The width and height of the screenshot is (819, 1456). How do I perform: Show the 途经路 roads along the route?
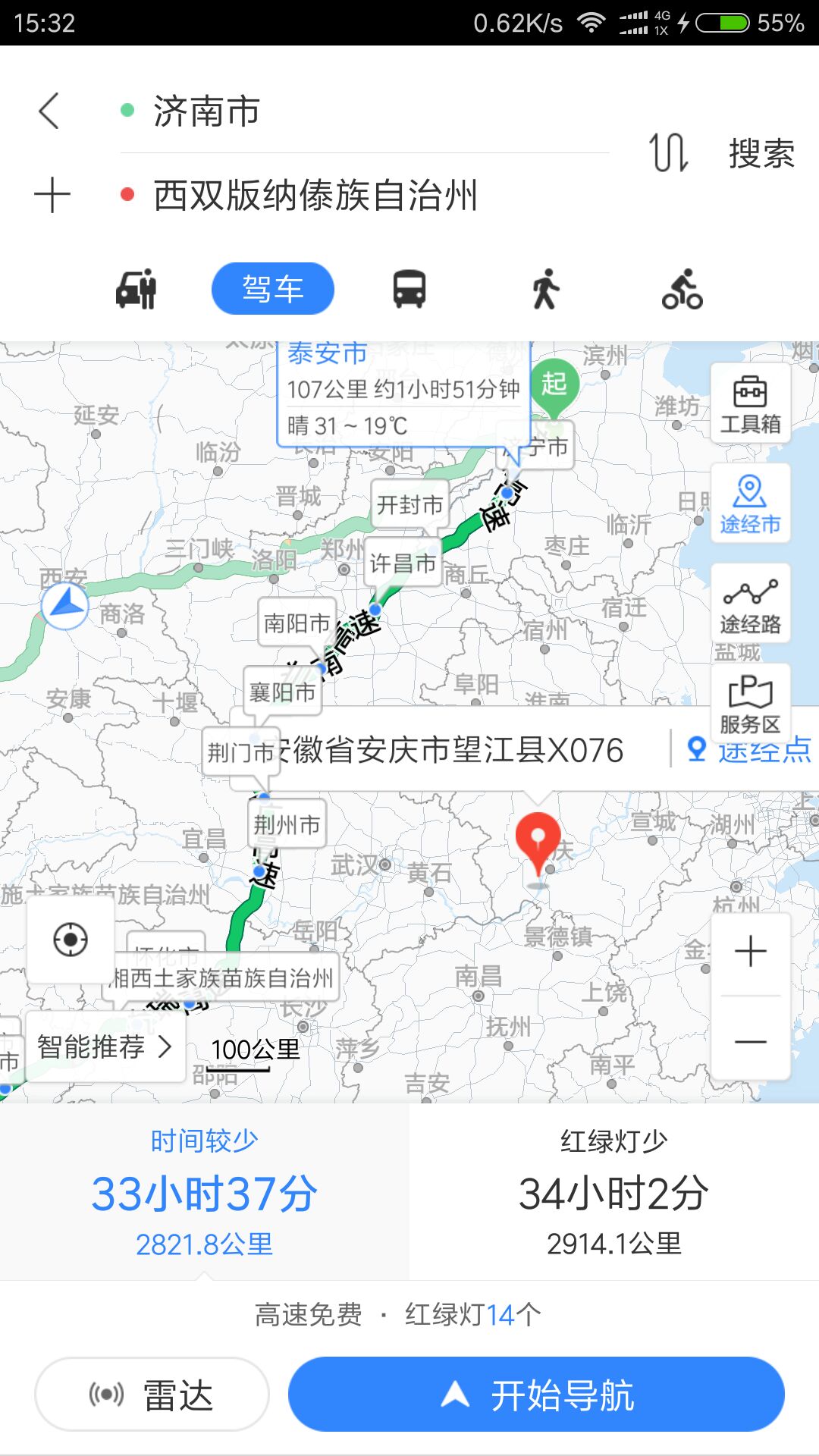[x=750, y=604]
